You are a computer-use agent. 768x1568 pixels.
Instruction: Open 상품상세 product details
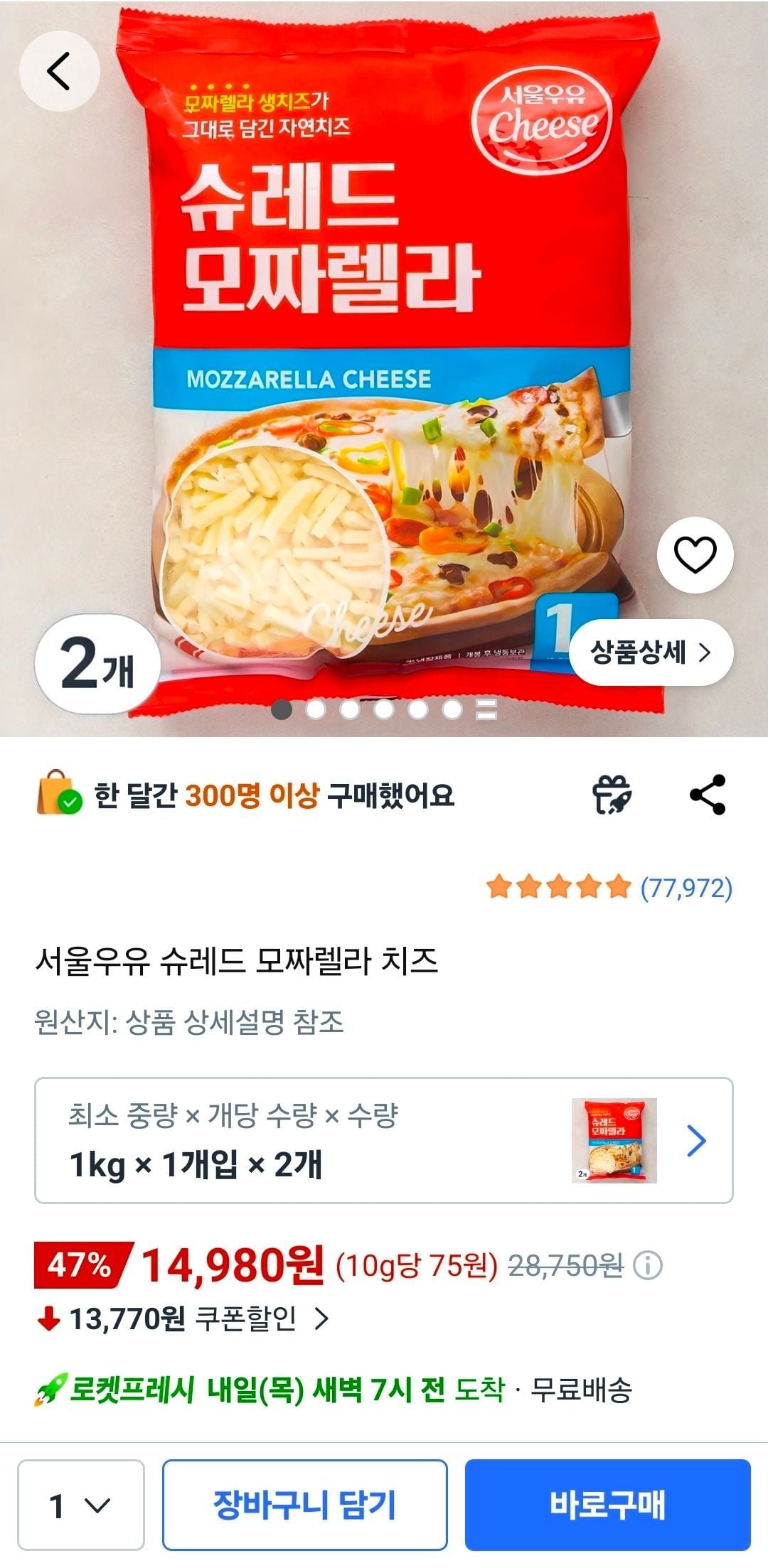[x=651, y=652]
